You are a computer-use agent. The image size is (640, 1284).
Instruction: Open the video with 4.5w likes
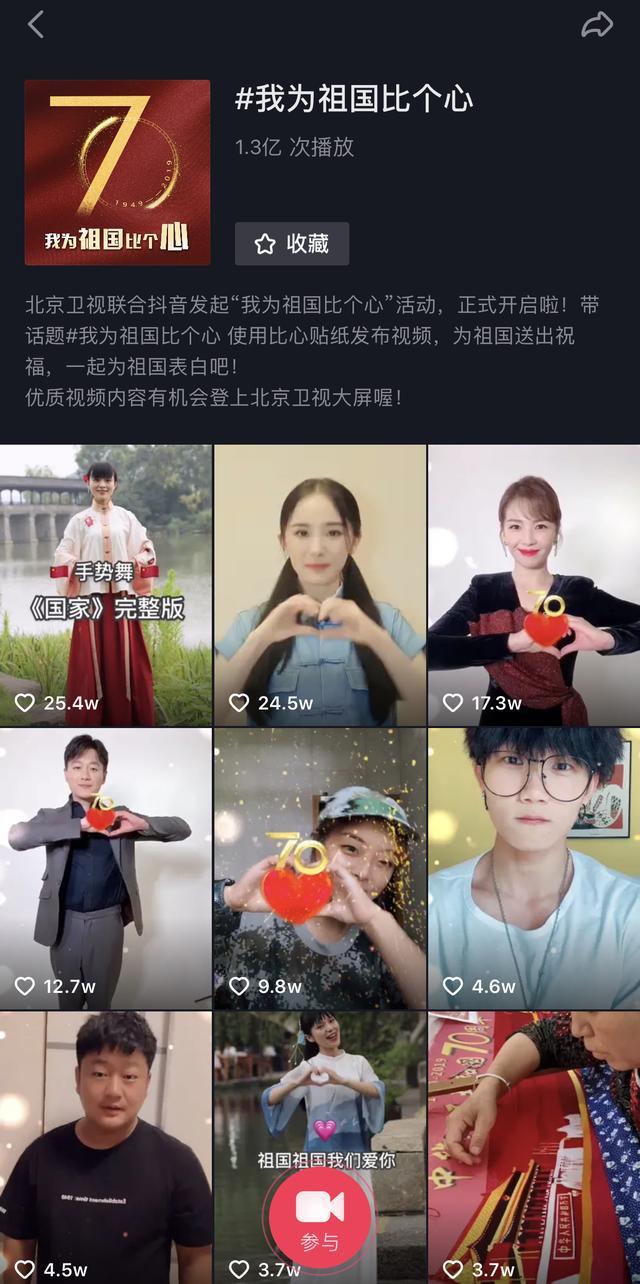pyautogui.click(x=106, y=1148)
